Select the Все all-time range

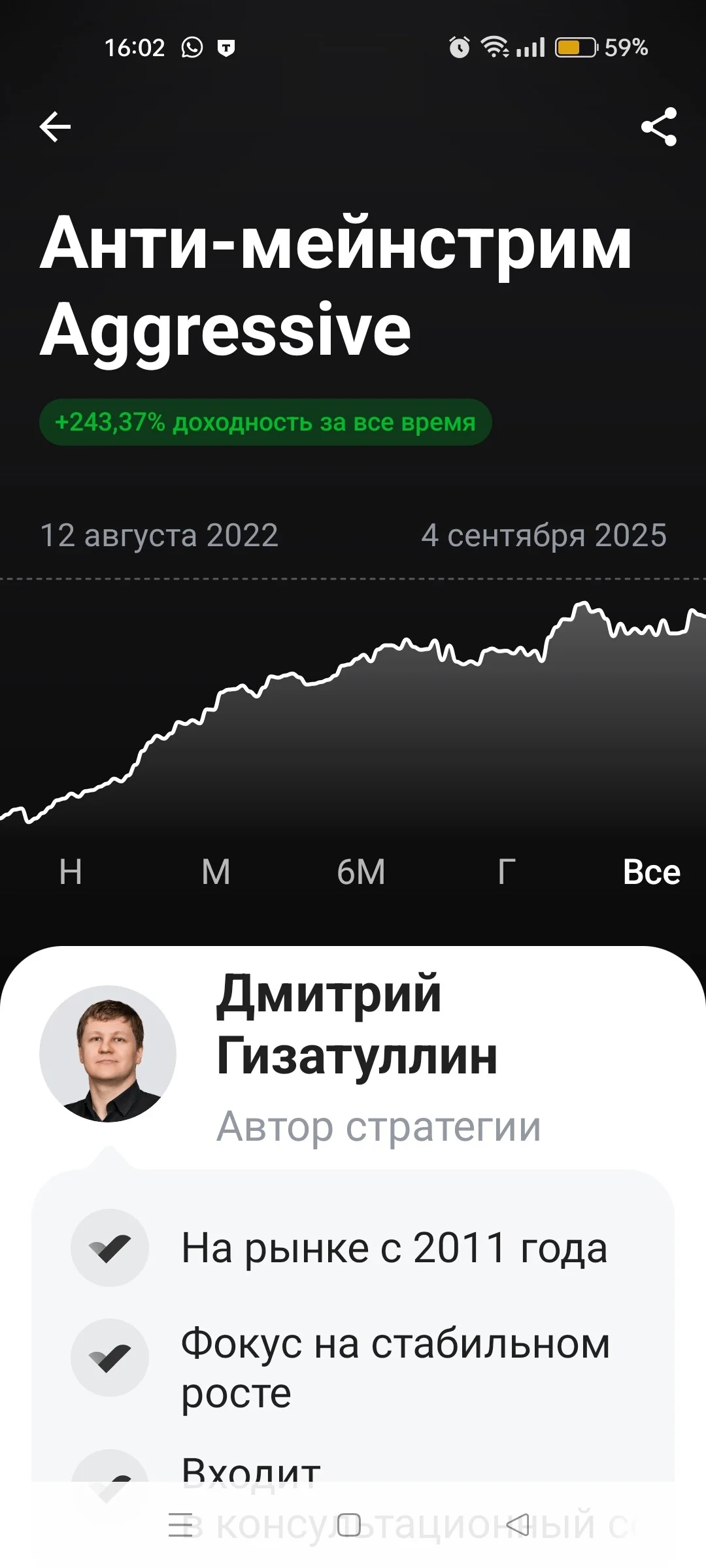(652, 872)
